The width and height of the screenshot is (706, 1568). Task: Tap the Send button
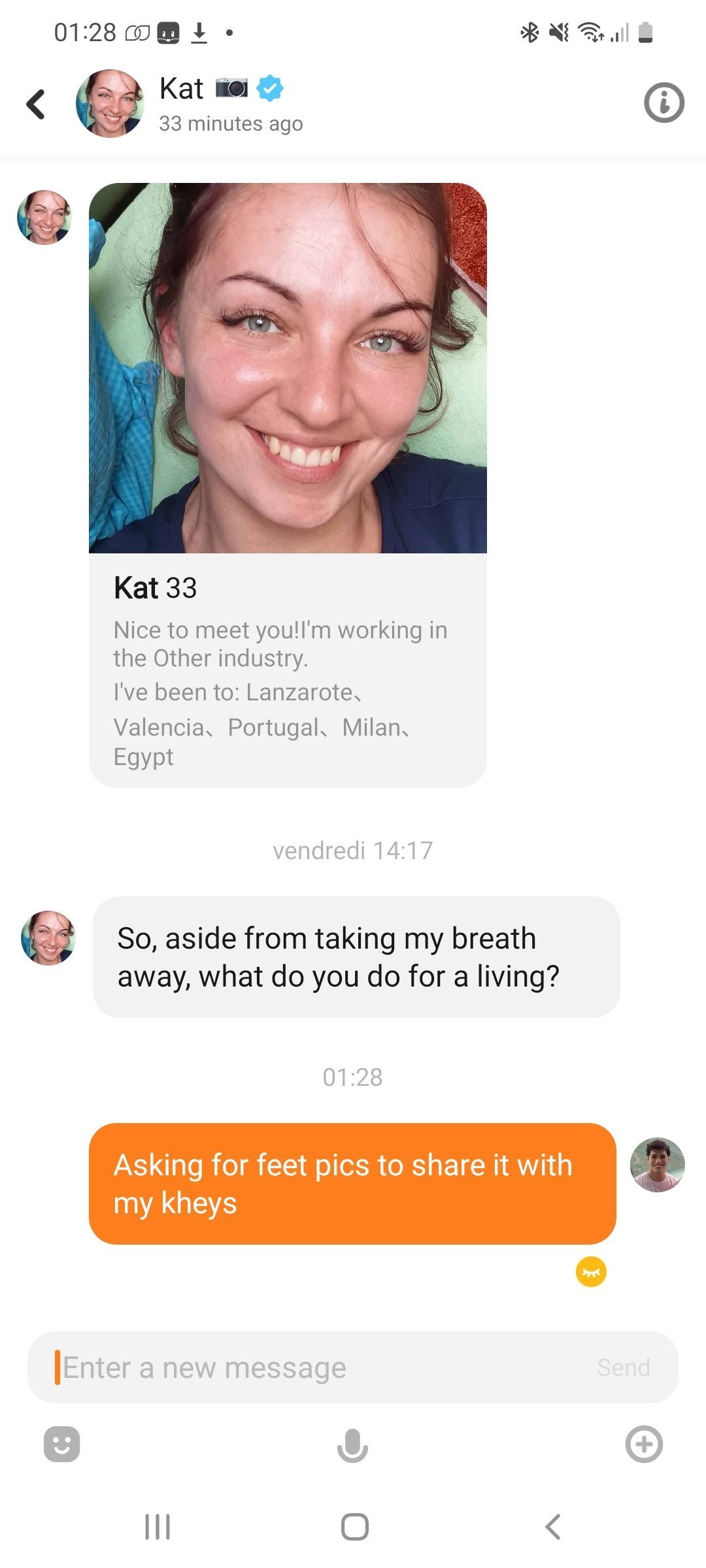click(623, 1367)
